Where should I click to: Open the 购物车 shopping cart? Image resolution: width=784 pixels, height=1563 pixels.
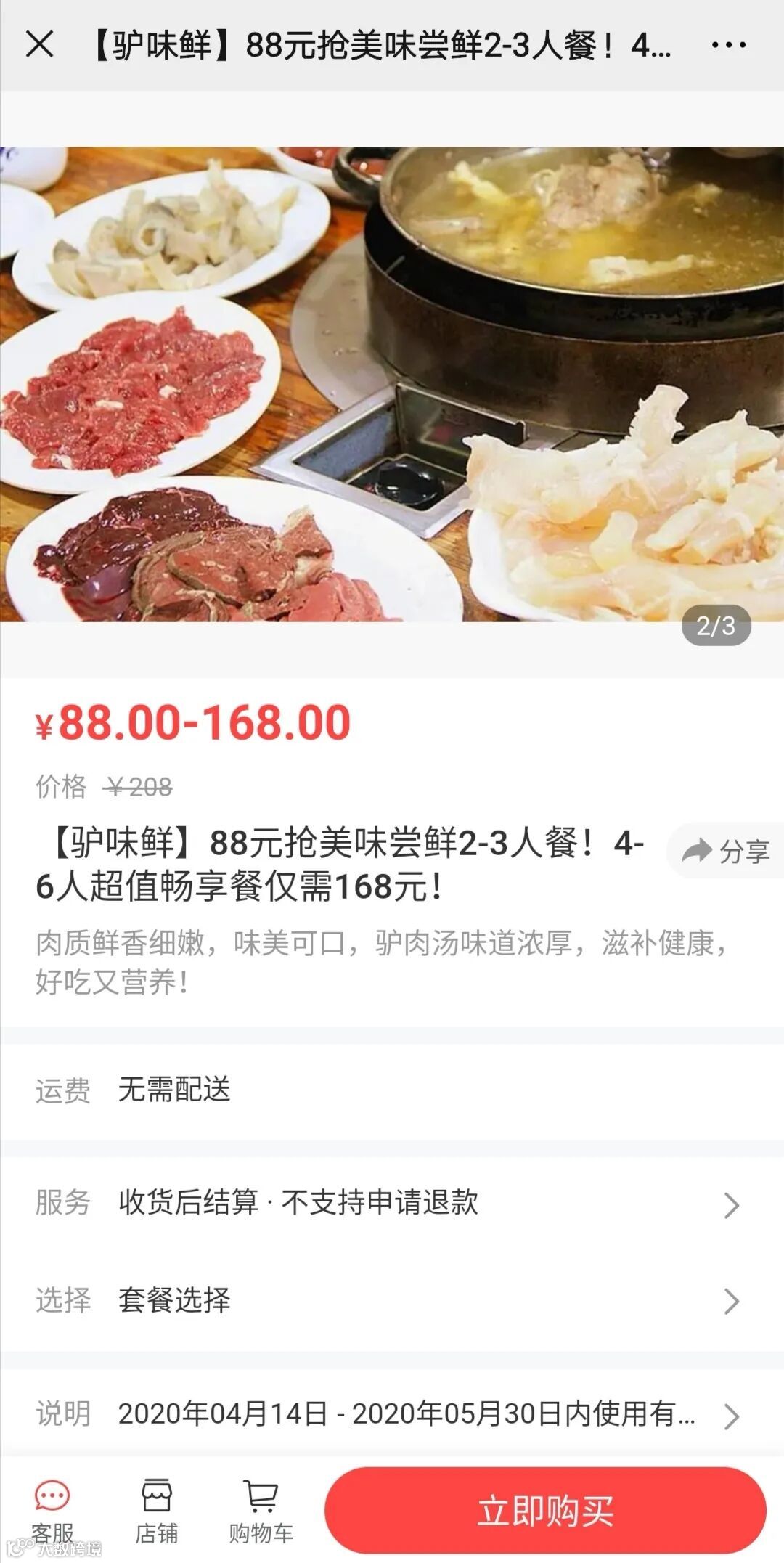pyautogui.click(x=261, y=1510)
